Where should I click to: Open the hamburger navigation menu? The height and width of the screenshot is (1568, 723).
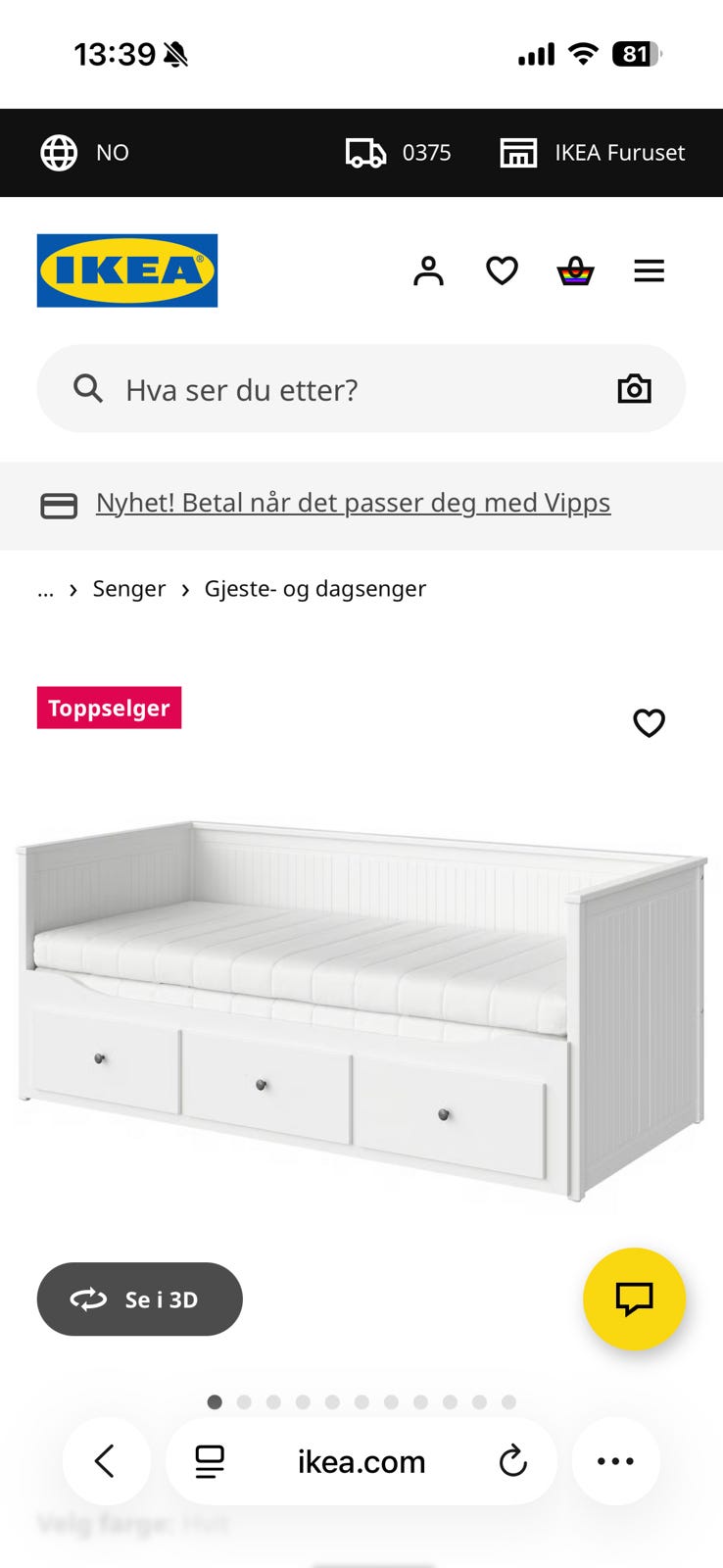(650, 270)
